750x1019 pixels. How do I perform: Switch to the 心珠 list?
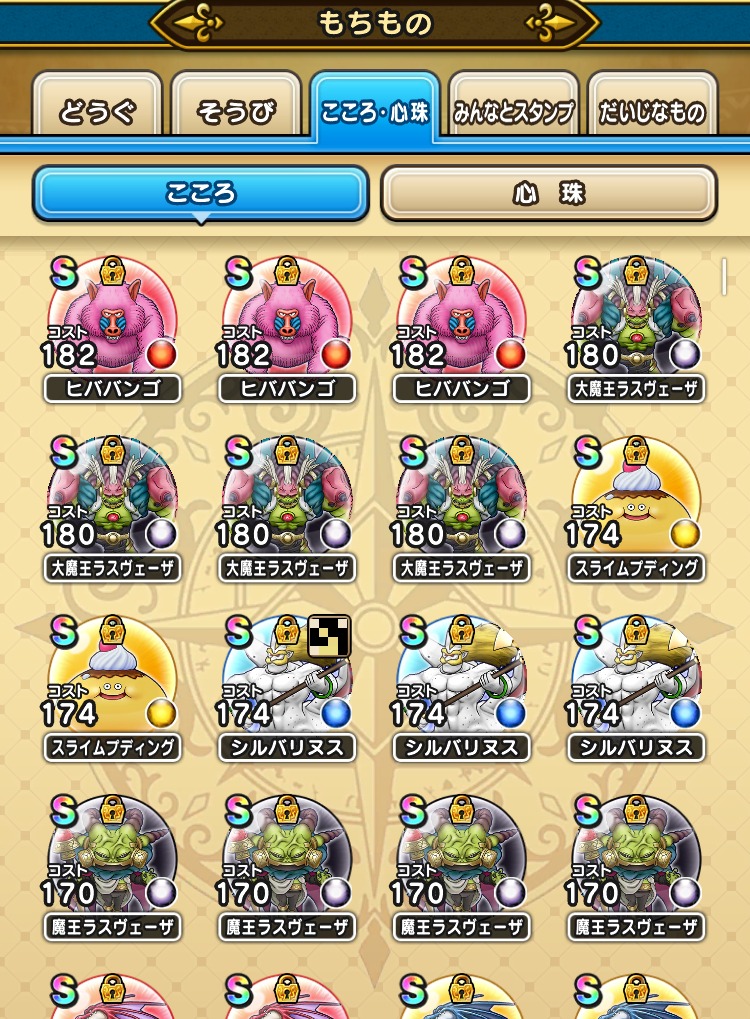(x=549, y=193)
